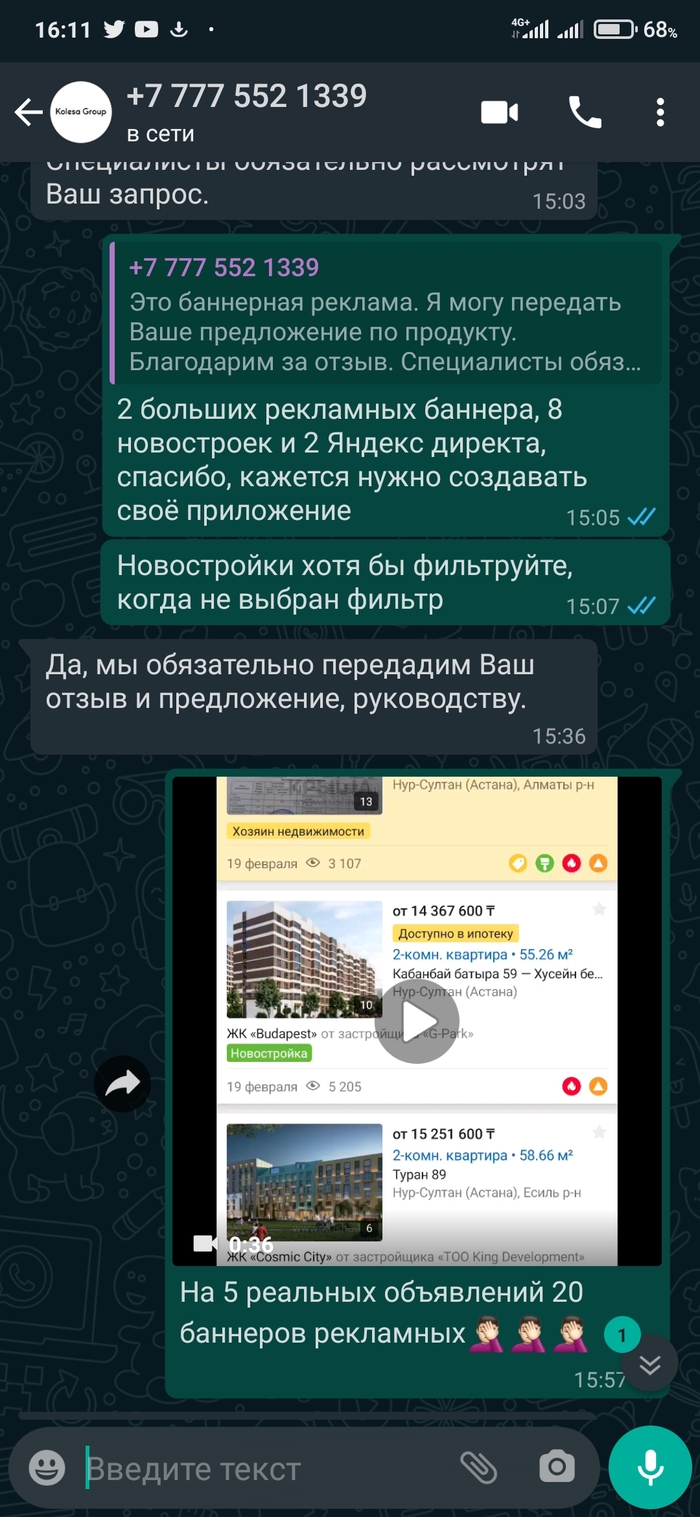The width and height of the screenshot is (700, 1517).
Task: Open the emoji picker
Action: (x=47, y=1468)
